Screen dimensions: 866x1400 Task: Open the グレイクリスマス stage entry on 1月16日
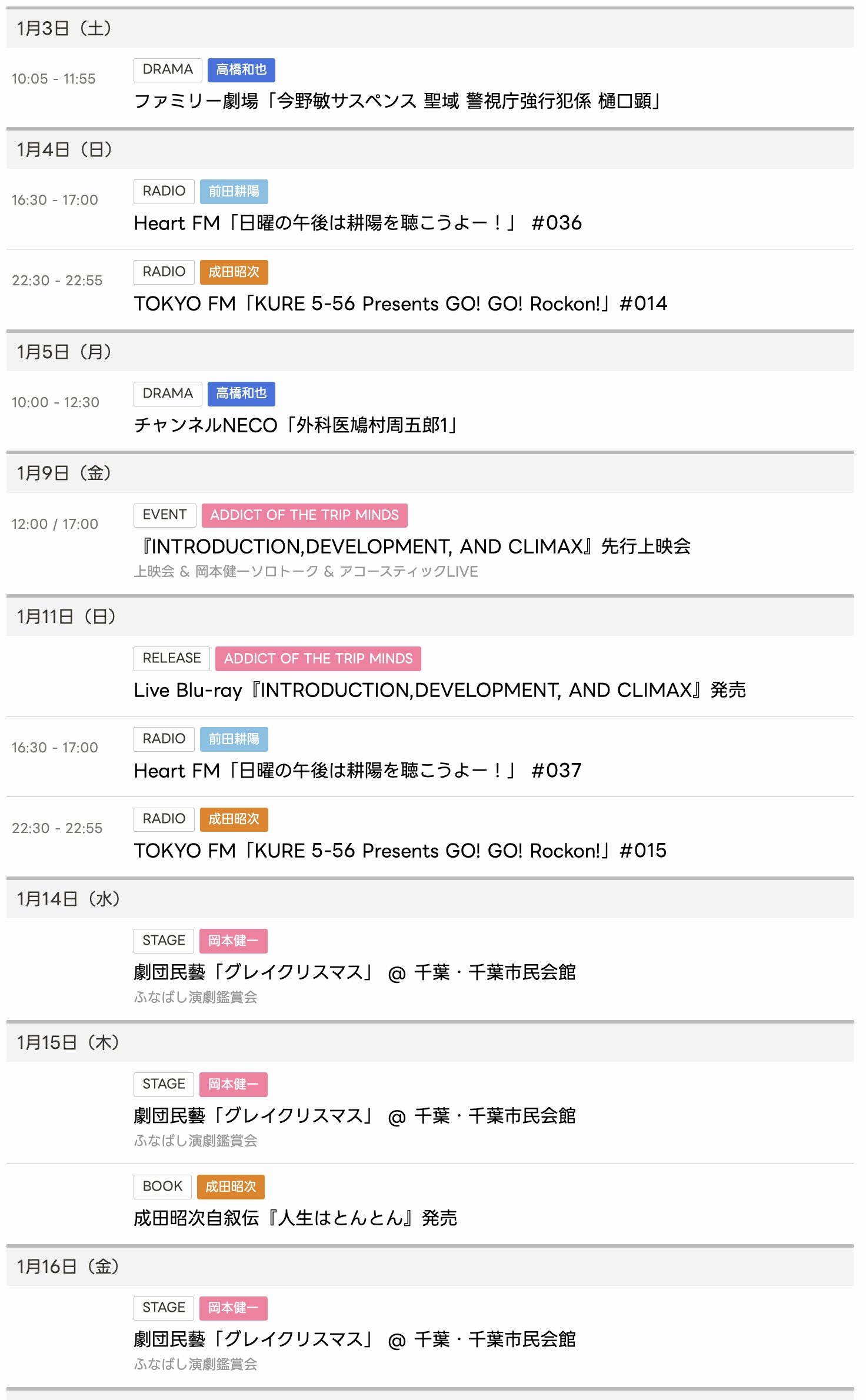pyautogui.click(x=354, y=1339)
